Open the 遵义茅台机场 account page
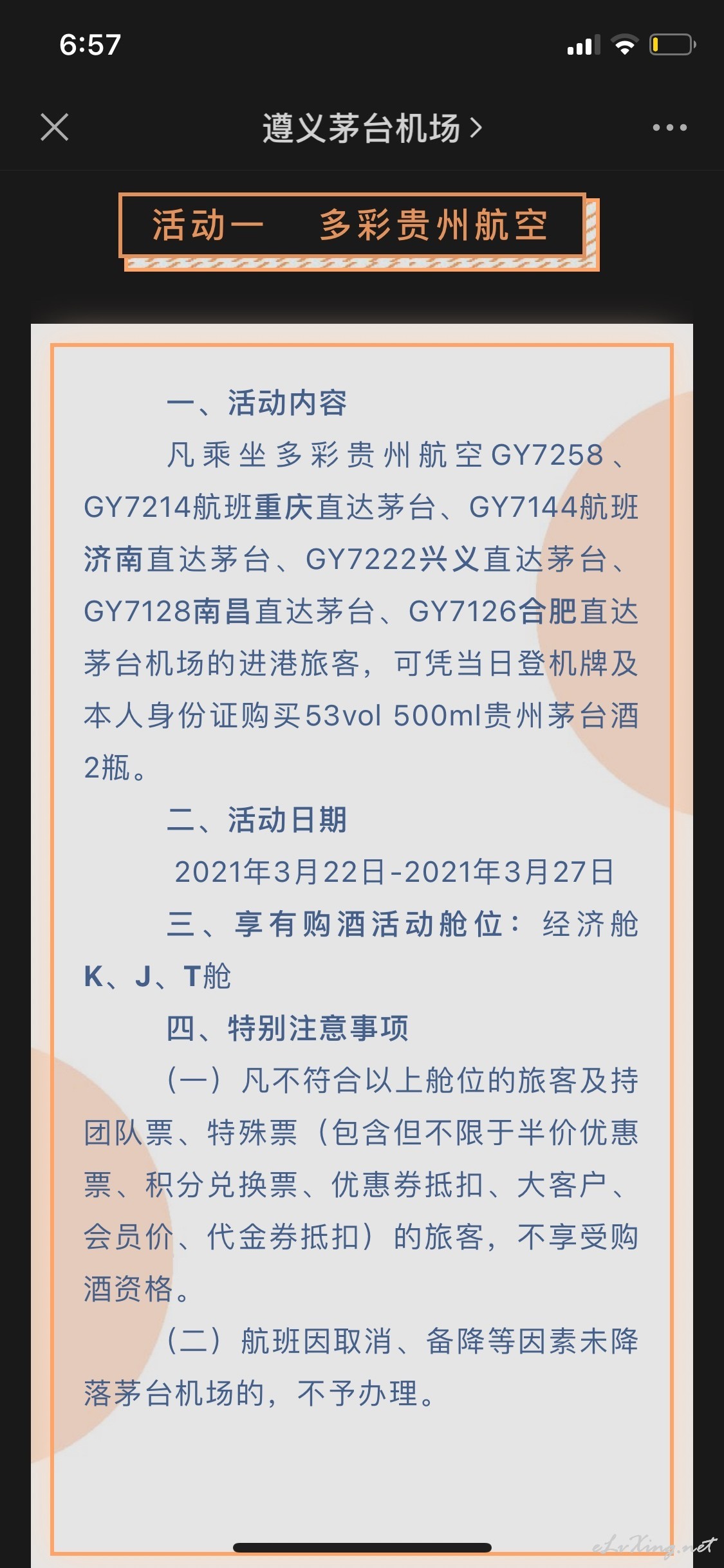This screenshot has height=1568, width=724. [372, 127]
